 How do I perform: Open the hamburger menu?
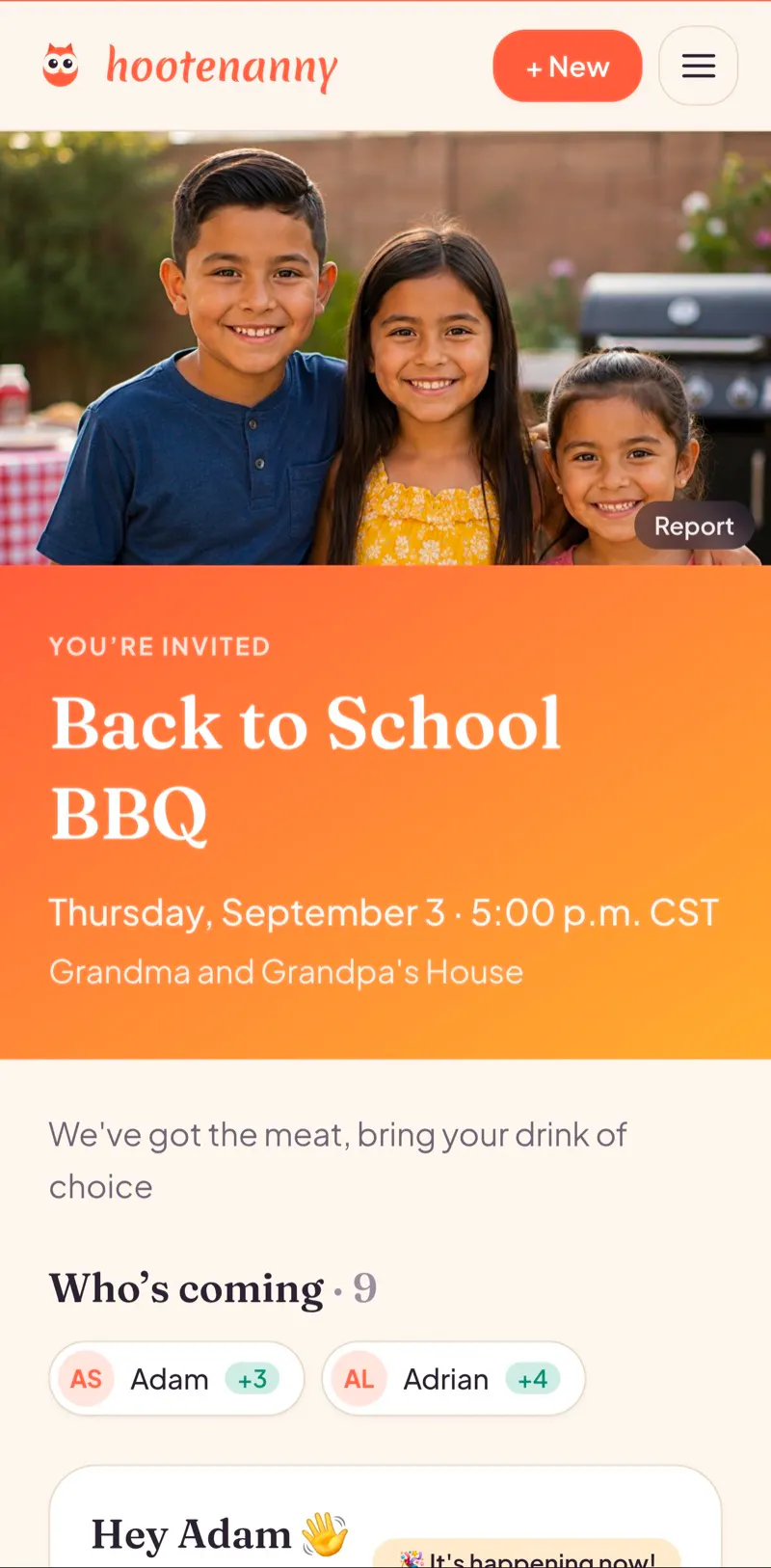pos(699,66)
